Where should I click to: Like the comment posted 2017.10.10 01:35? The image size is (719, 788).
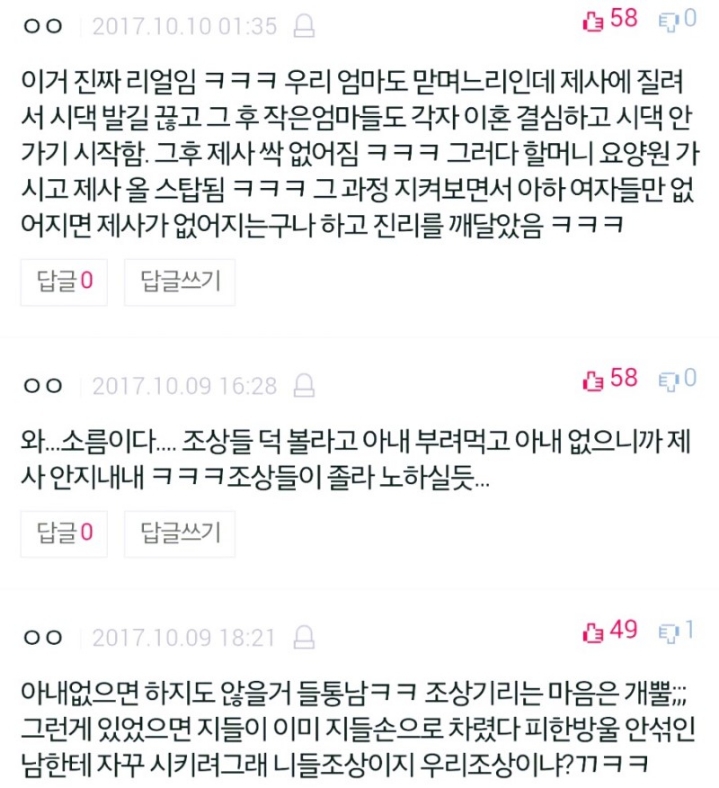tap(609, 19)
